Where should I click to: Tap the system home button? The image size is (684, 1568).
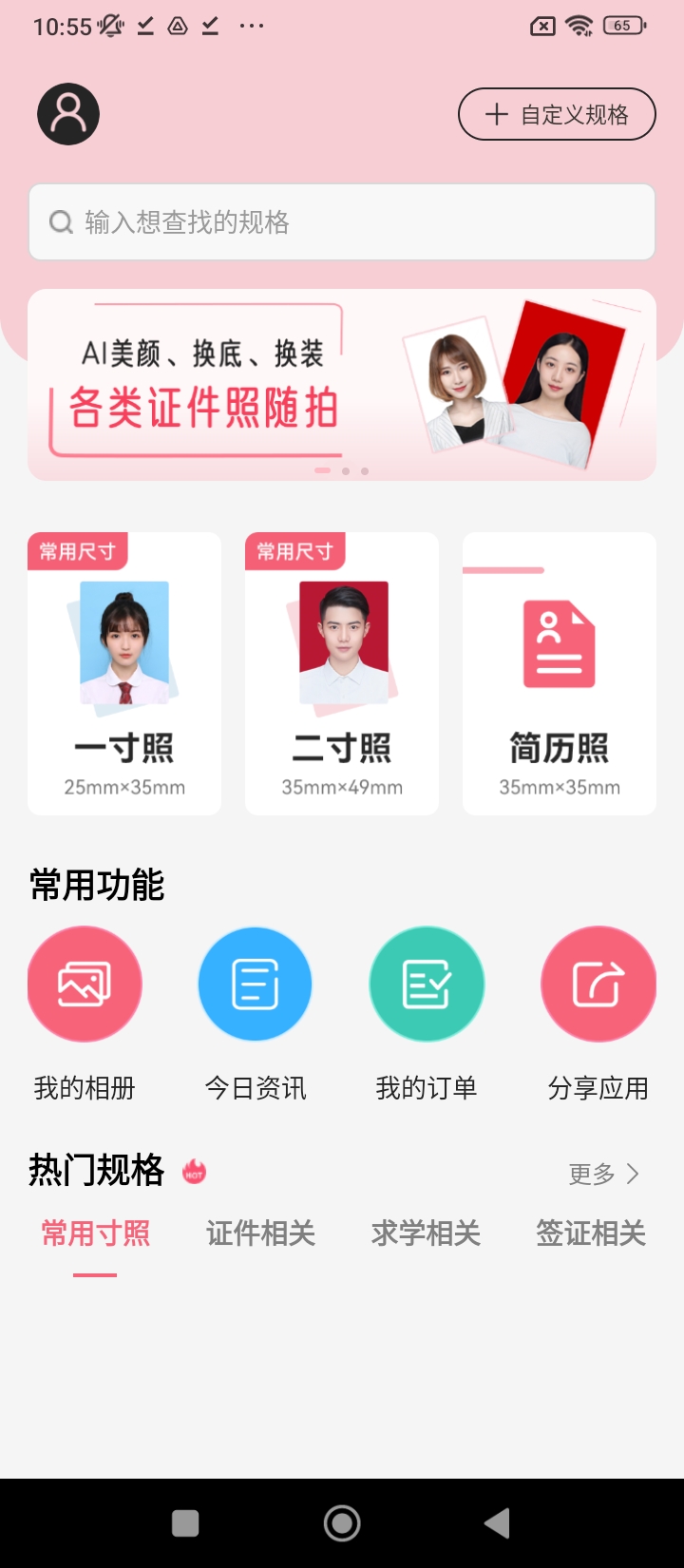[x=342, y=1523]
